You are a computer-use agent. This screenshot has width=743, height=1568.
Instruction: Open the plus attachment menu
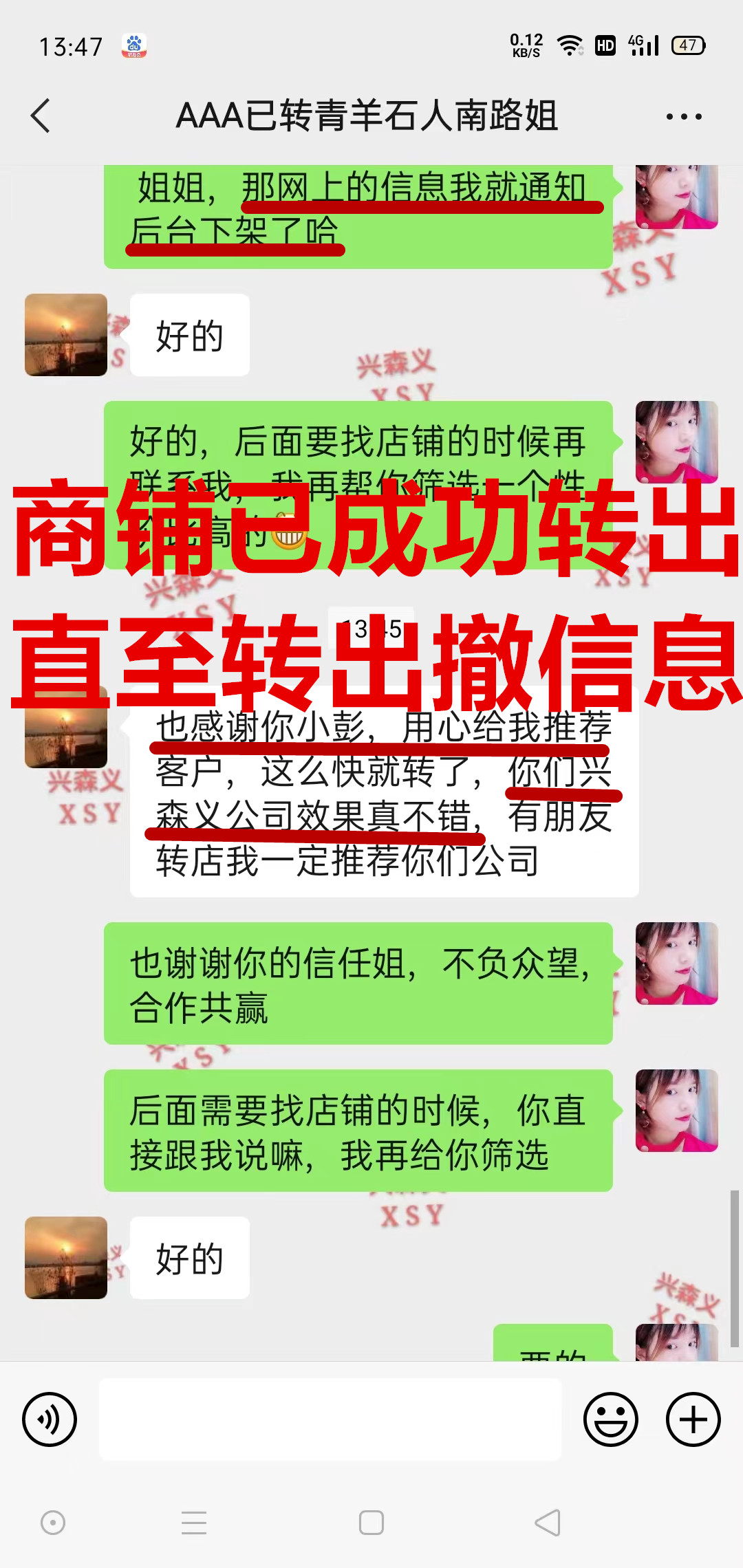pyautogui.click(x=693, y=1419)
